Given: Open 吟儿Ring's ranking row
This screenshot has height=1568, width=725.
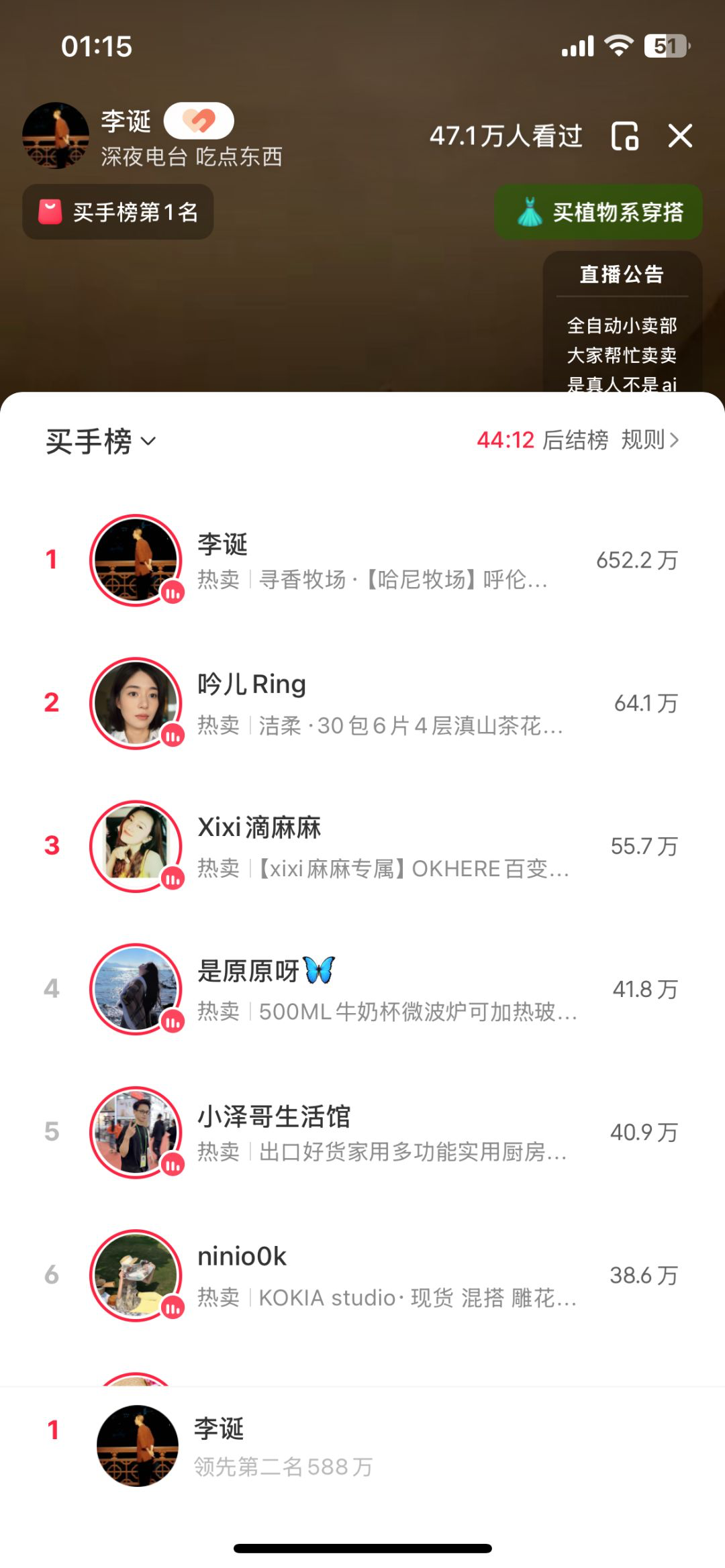Looking at the screenshot, I should 362,703.
